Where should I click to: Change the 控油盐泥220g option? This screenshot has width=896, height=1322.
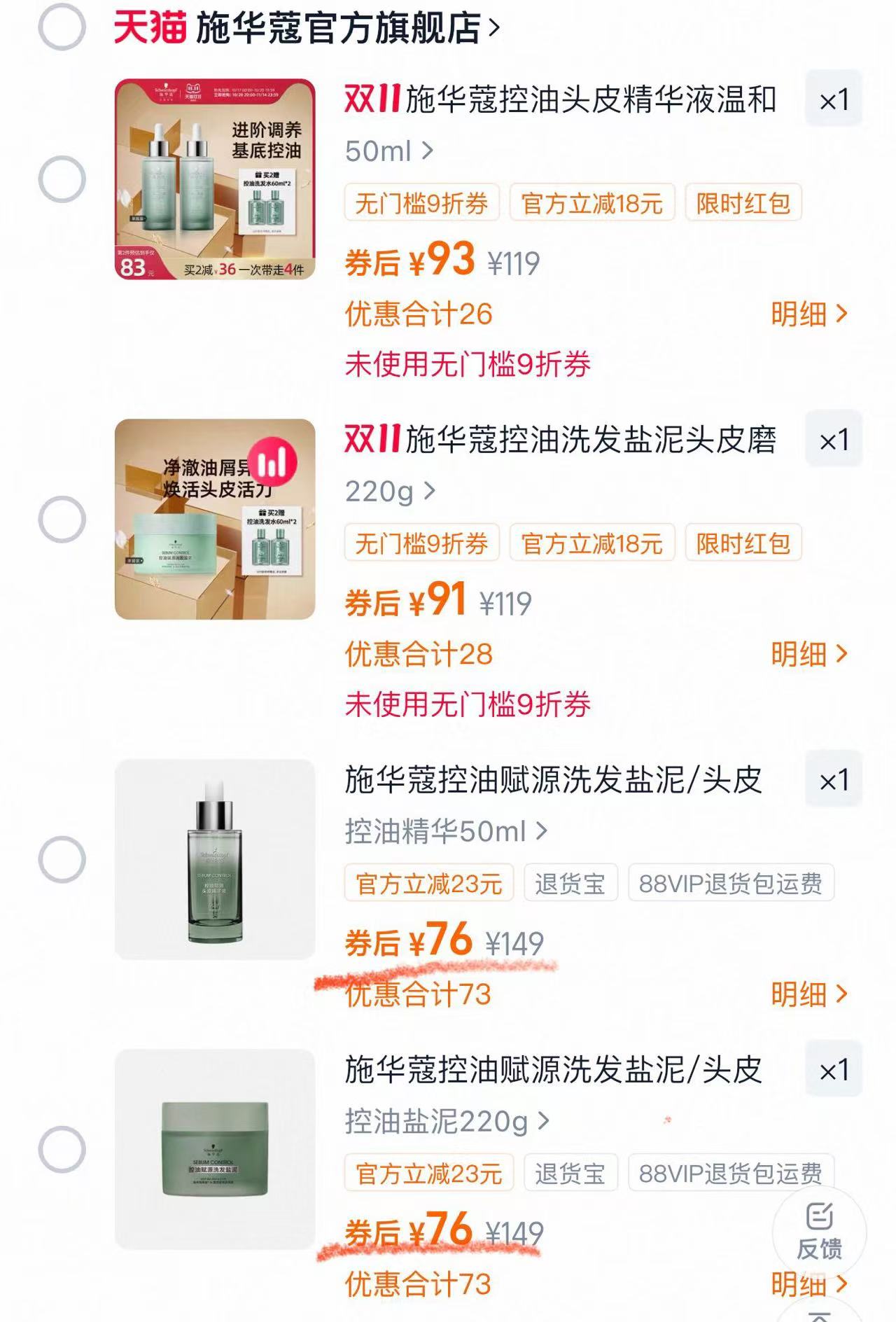coord(447,1122)
